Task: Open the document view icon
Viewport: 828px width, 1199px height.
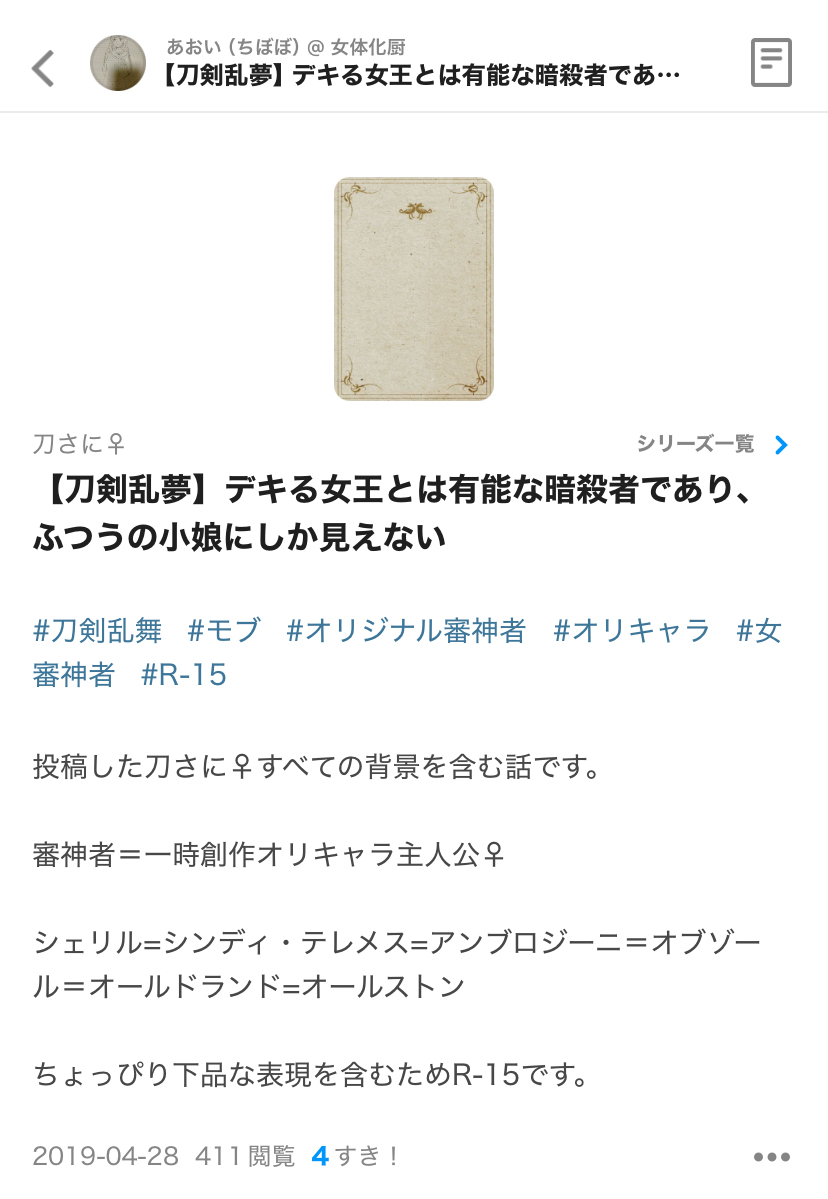Action: [771, 63]
